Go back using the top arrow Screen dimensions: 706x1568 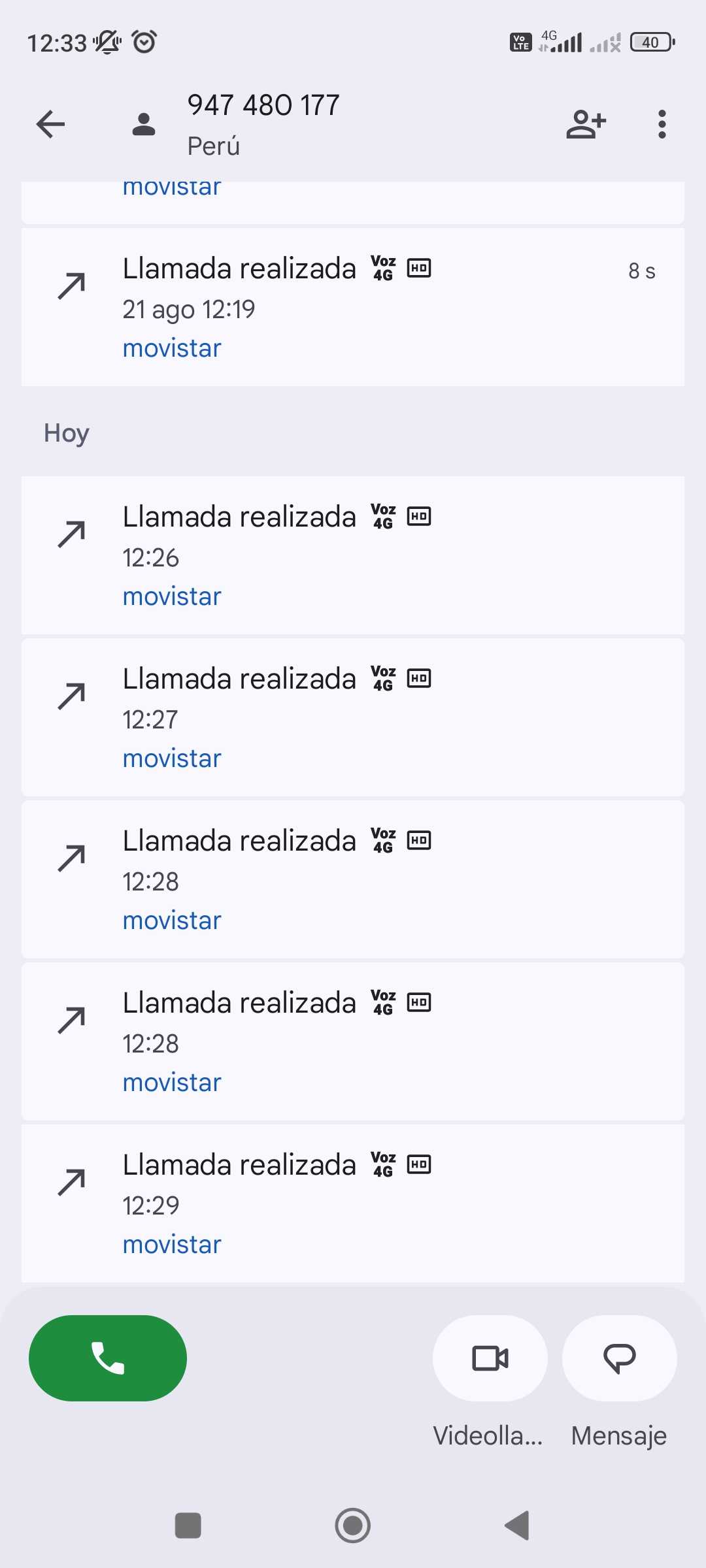click(x=51, y=124)
